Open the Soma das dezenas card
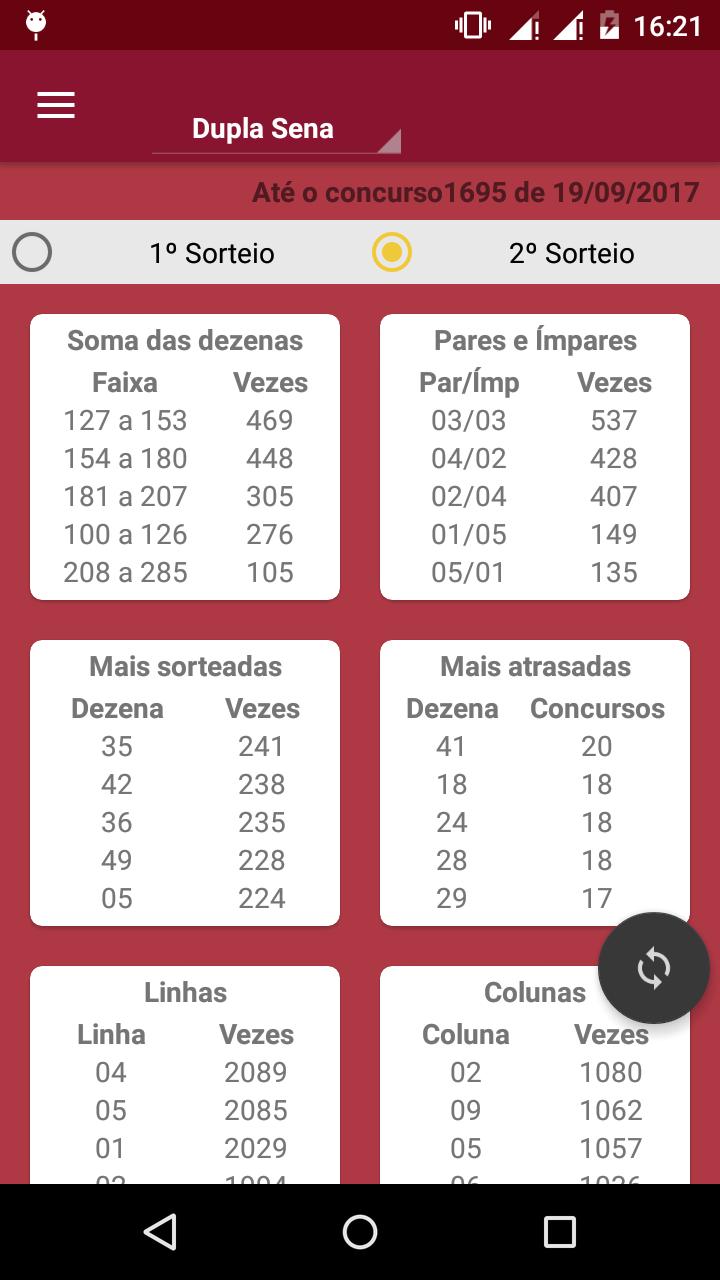 click(x=185, y=457)
